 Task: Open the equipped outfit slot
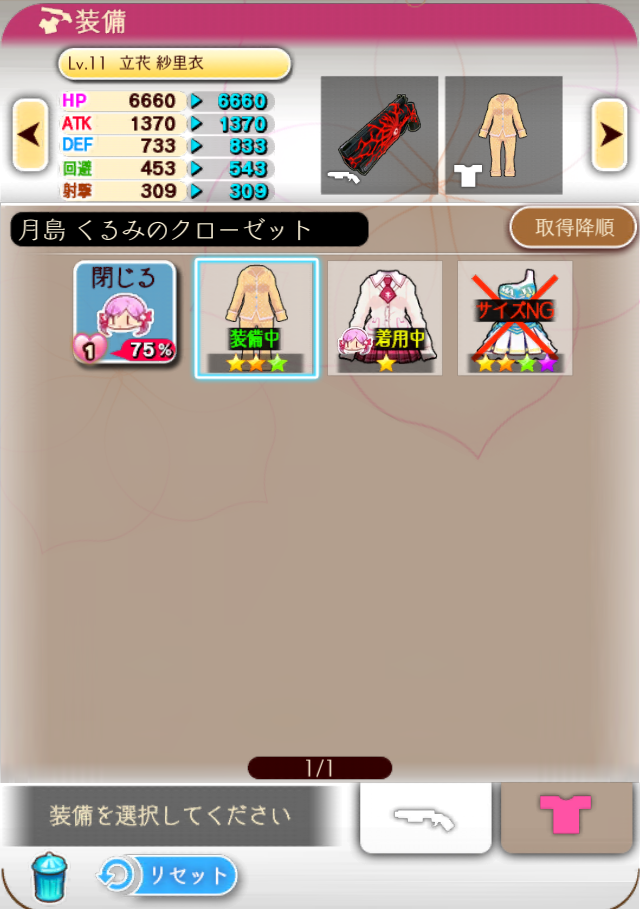pos(503,135)
